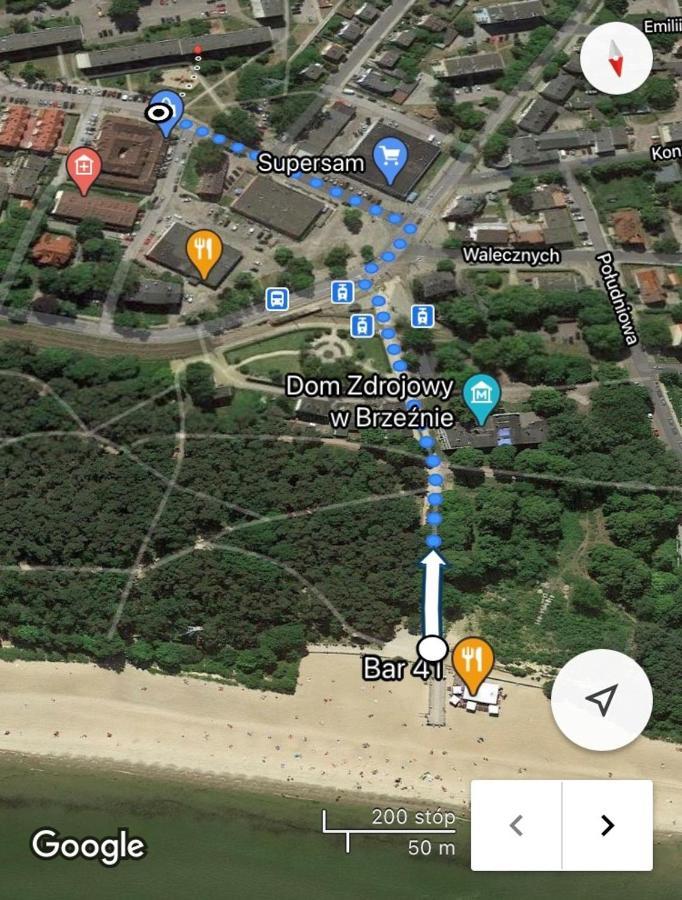Go to the previous route step
This screenshot has height=900, width=682.
pyautogui.click(x=516, y=825)
